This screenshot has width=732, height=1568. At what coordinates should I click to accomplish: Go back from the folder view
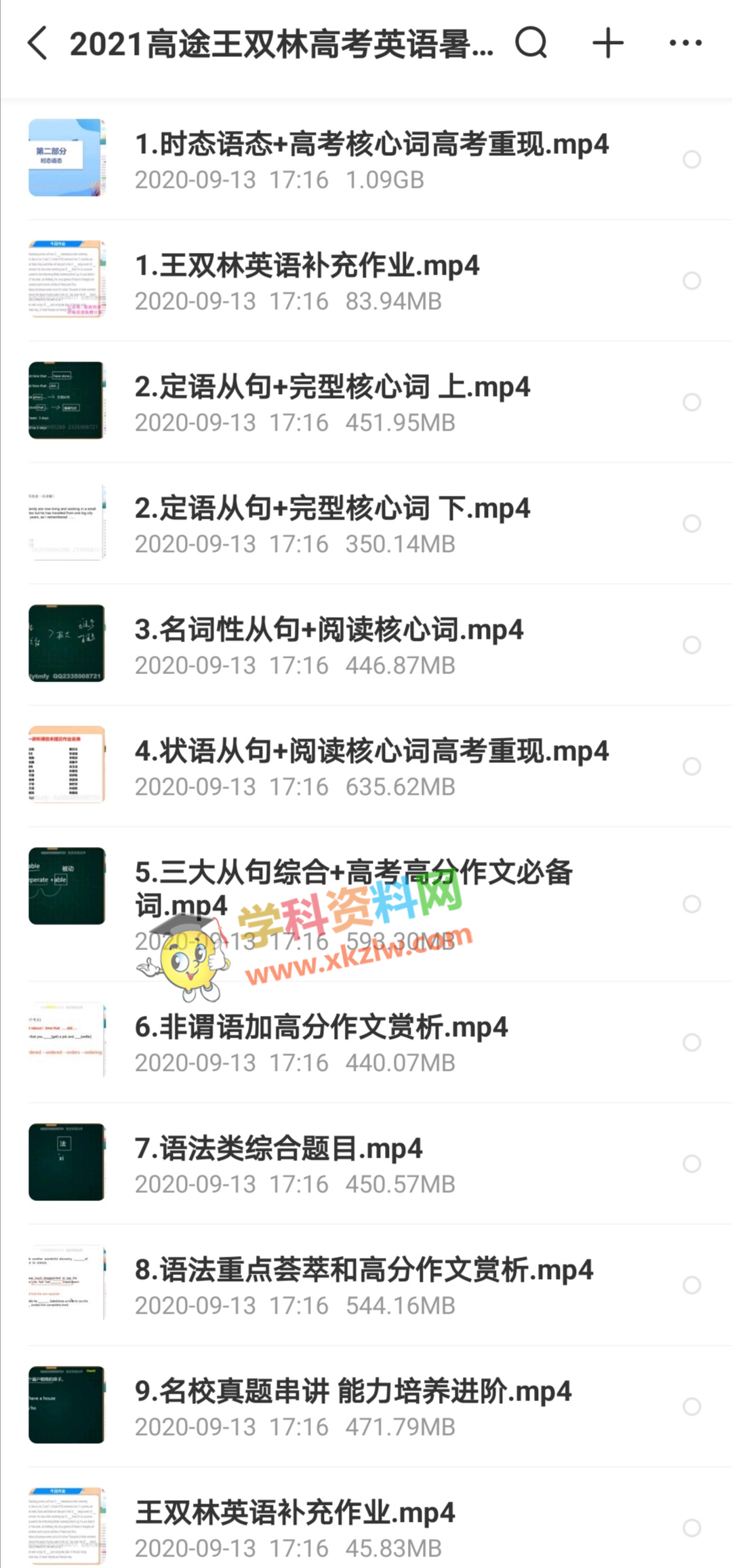[38, 43]
